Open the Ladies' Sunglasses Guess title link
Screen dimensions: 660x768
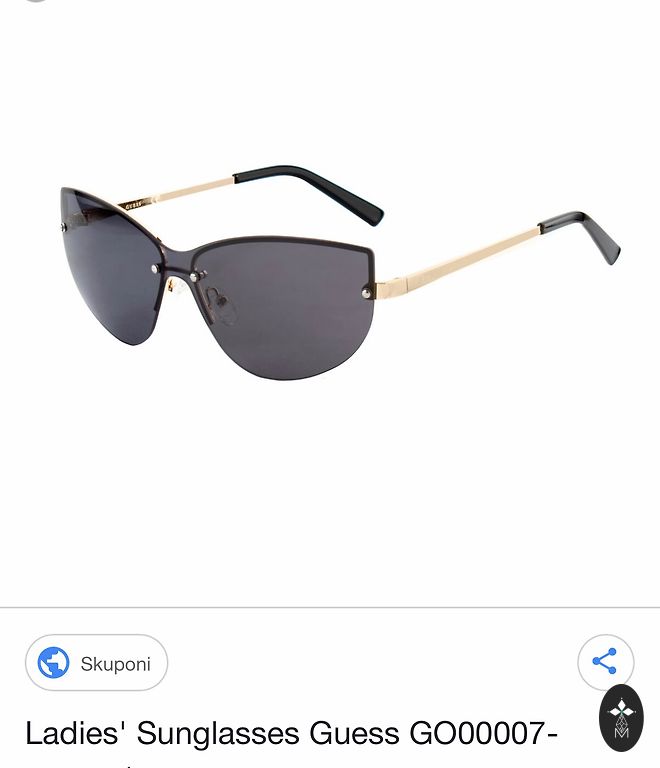point(291,734)
